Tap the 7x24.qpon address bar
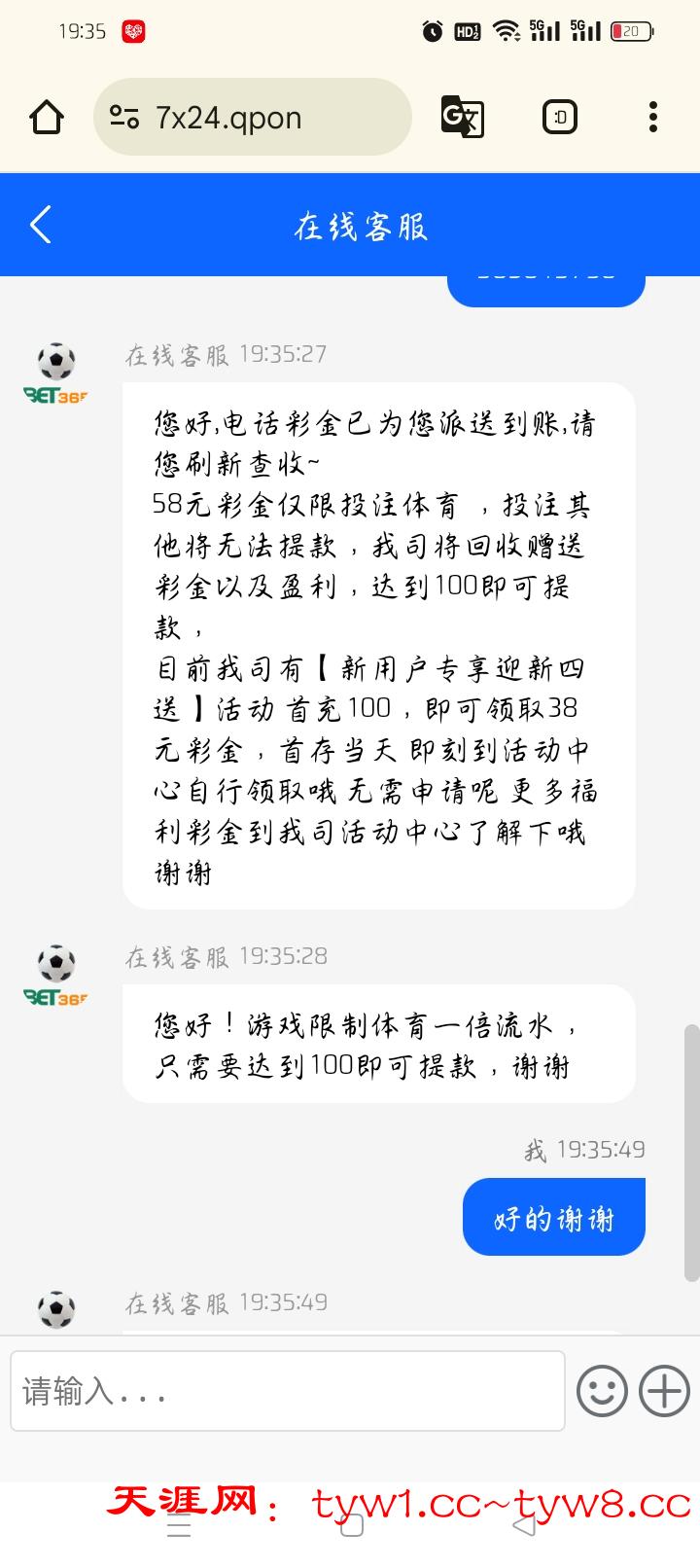The width and height of the screenshot is (700, 1568). pos(253,118)
